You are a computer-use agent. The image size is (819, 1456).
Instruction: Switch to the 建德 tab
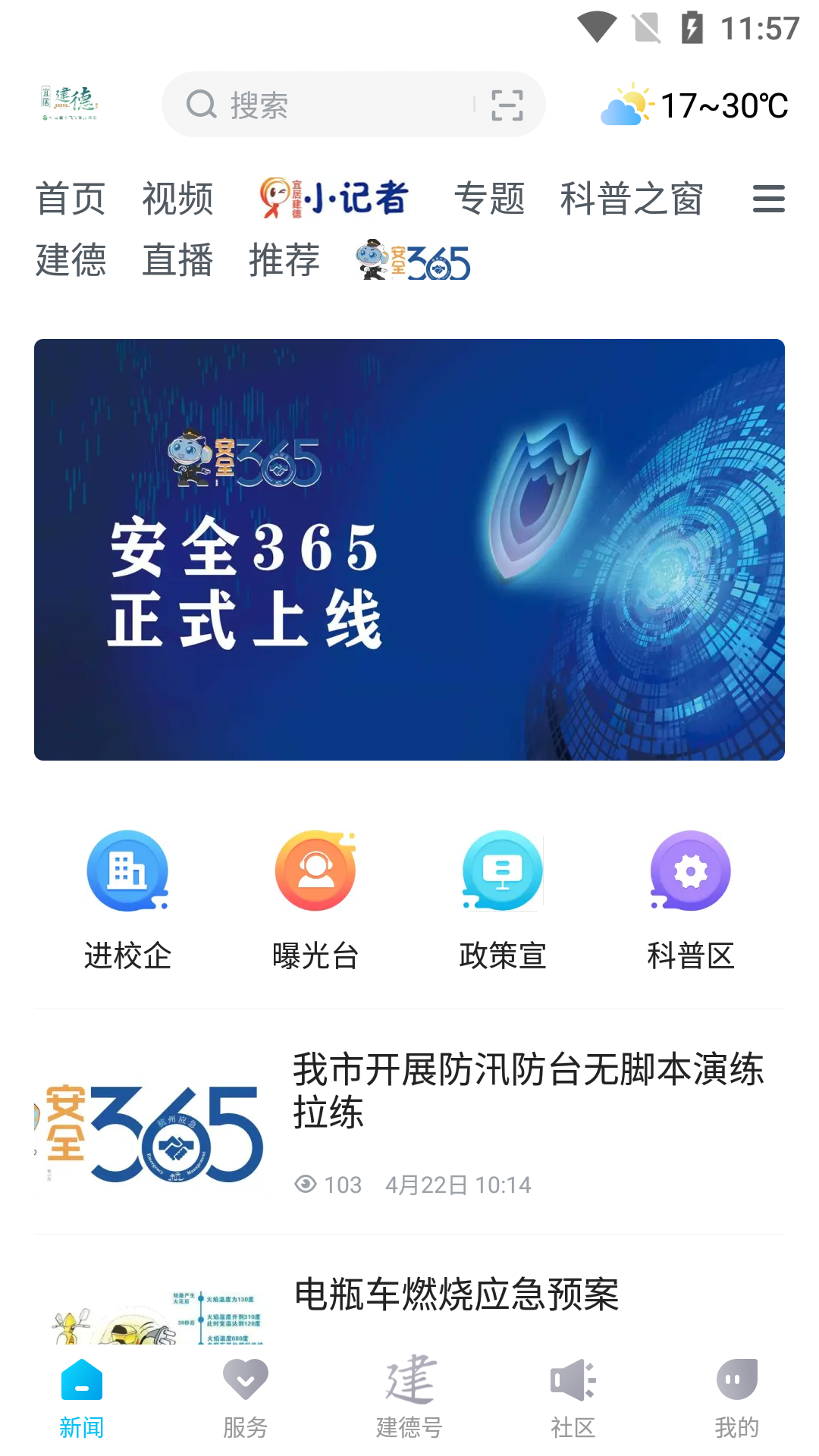point(71,260)
